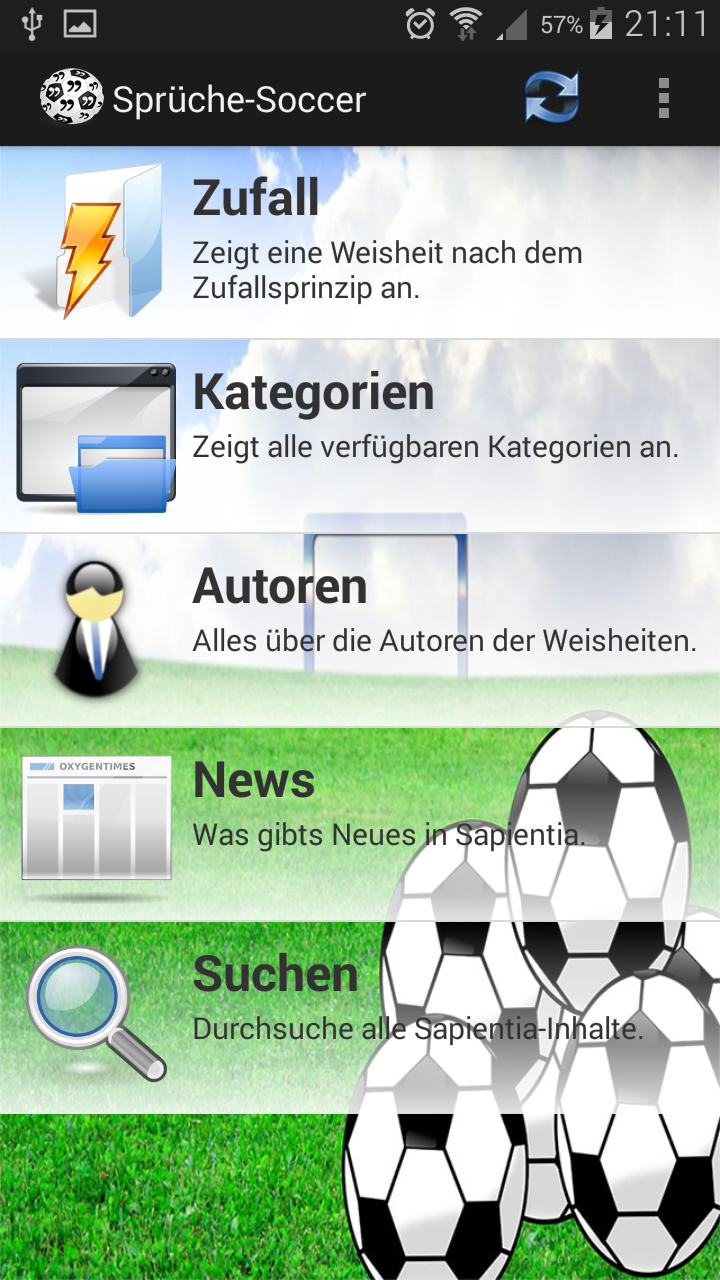Open Zufall for a random saying

coord(360,243)
